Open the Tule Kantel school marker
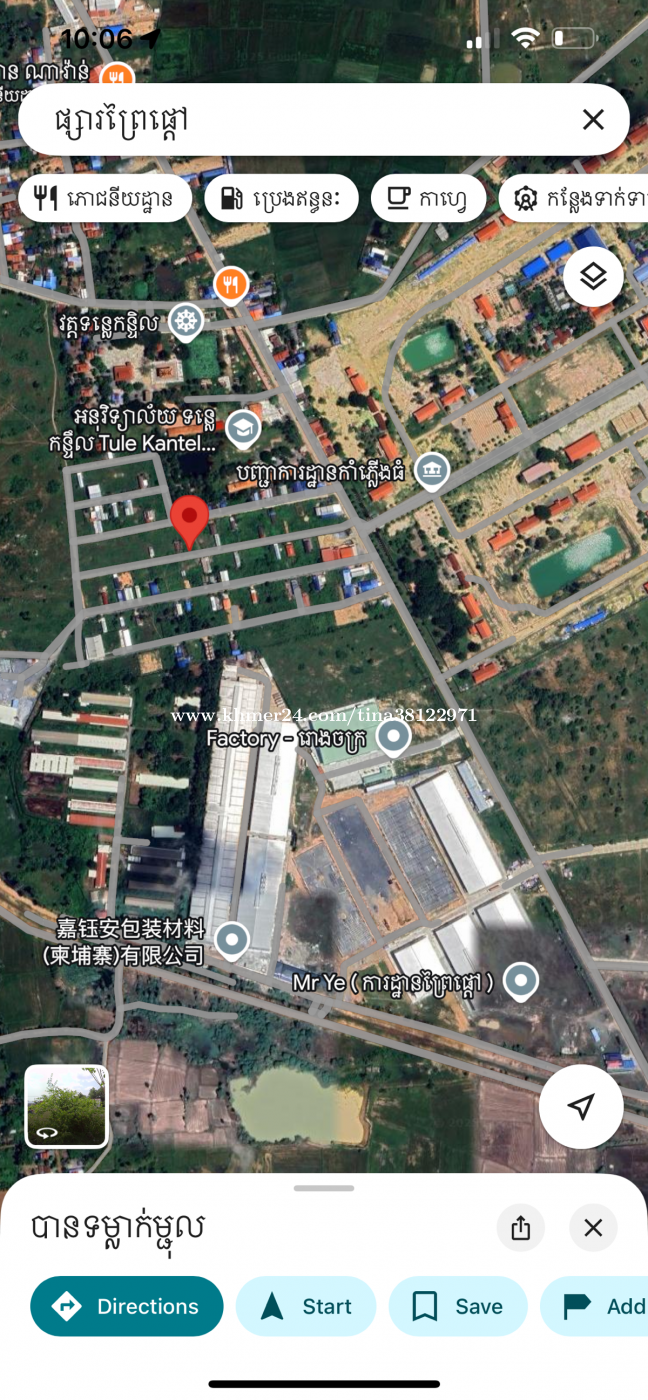The image size is (648, 1400). coord(242,428)
